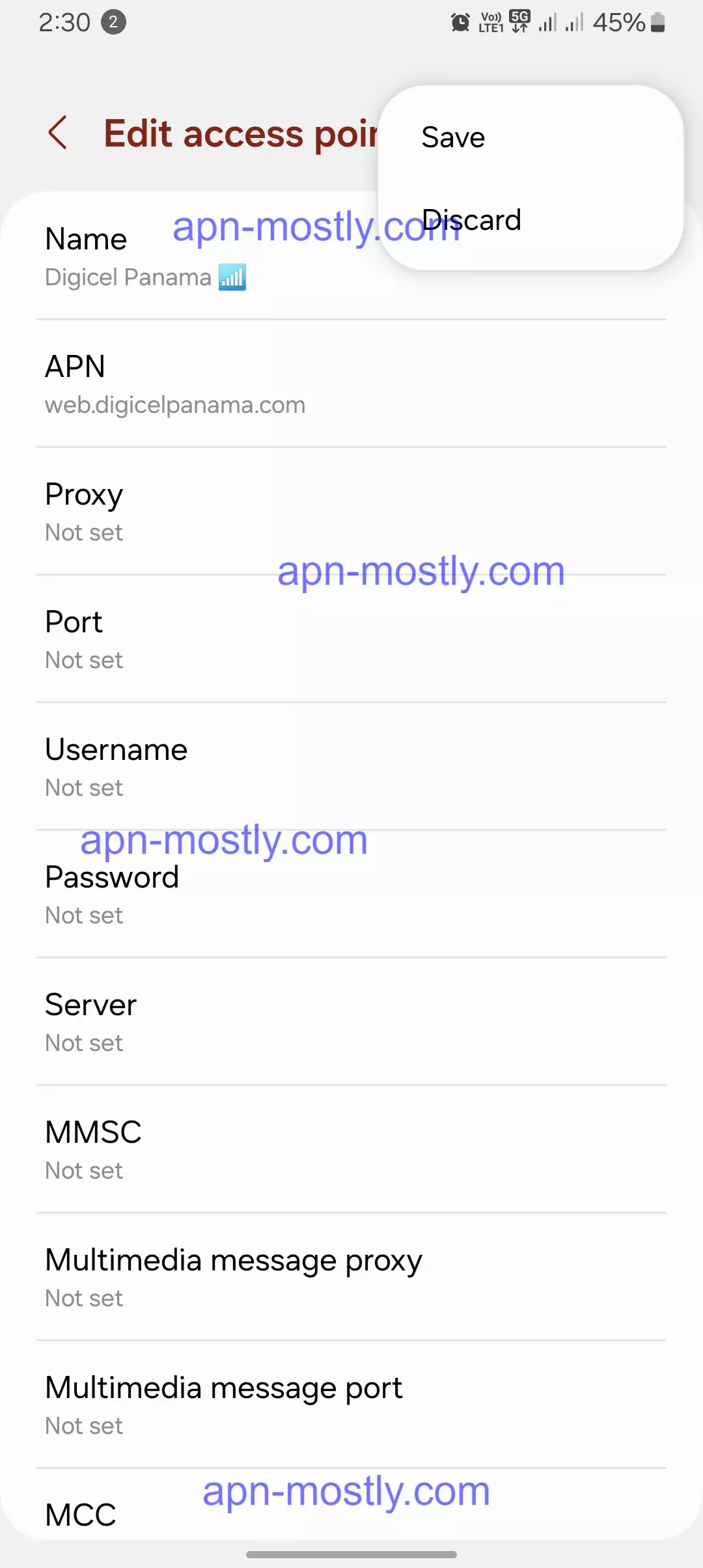
Task: Tap the back arrow
Action: tap(58, 133)
